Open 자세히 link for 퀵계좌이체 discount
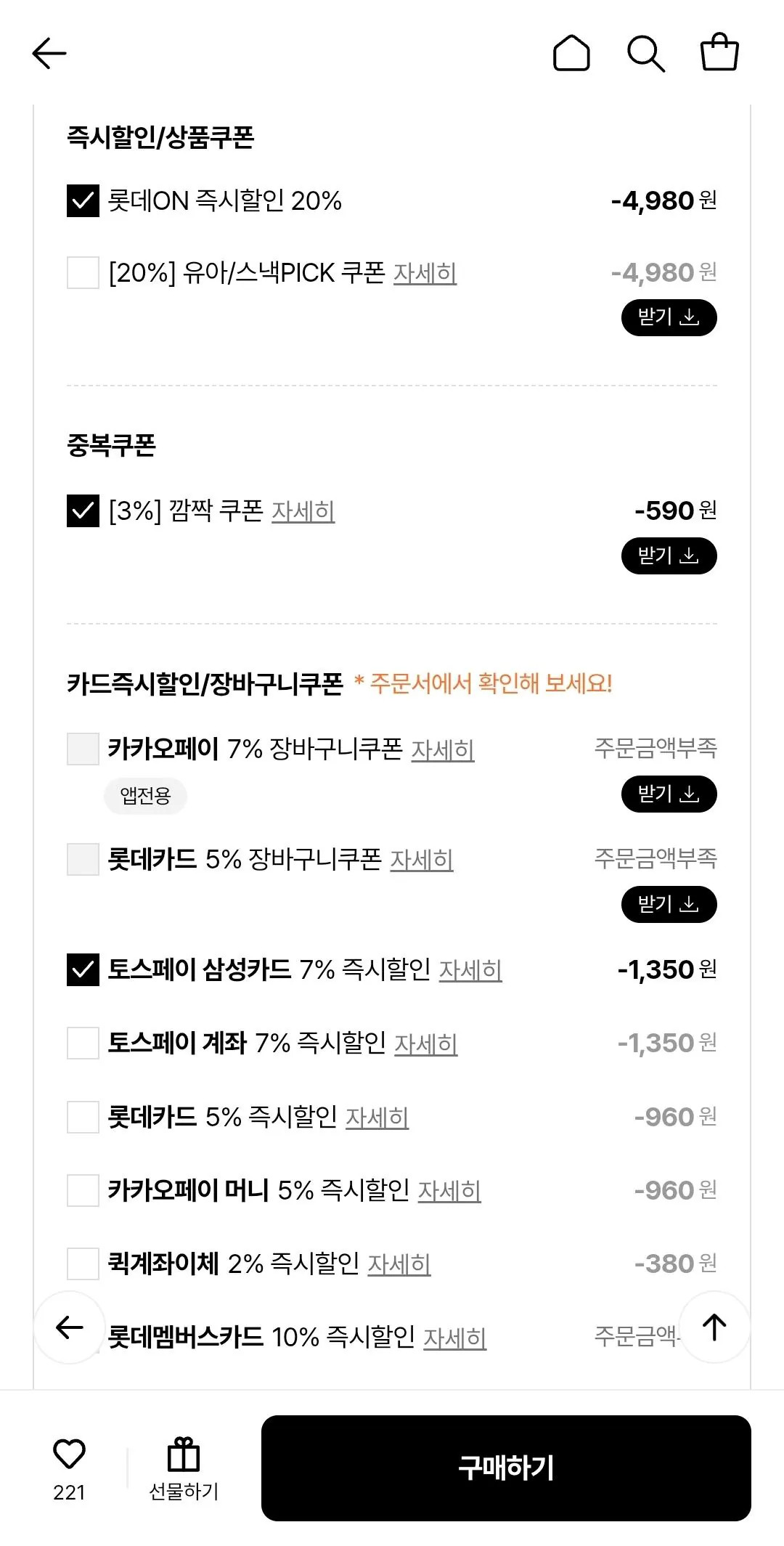 pos(401,1265)
